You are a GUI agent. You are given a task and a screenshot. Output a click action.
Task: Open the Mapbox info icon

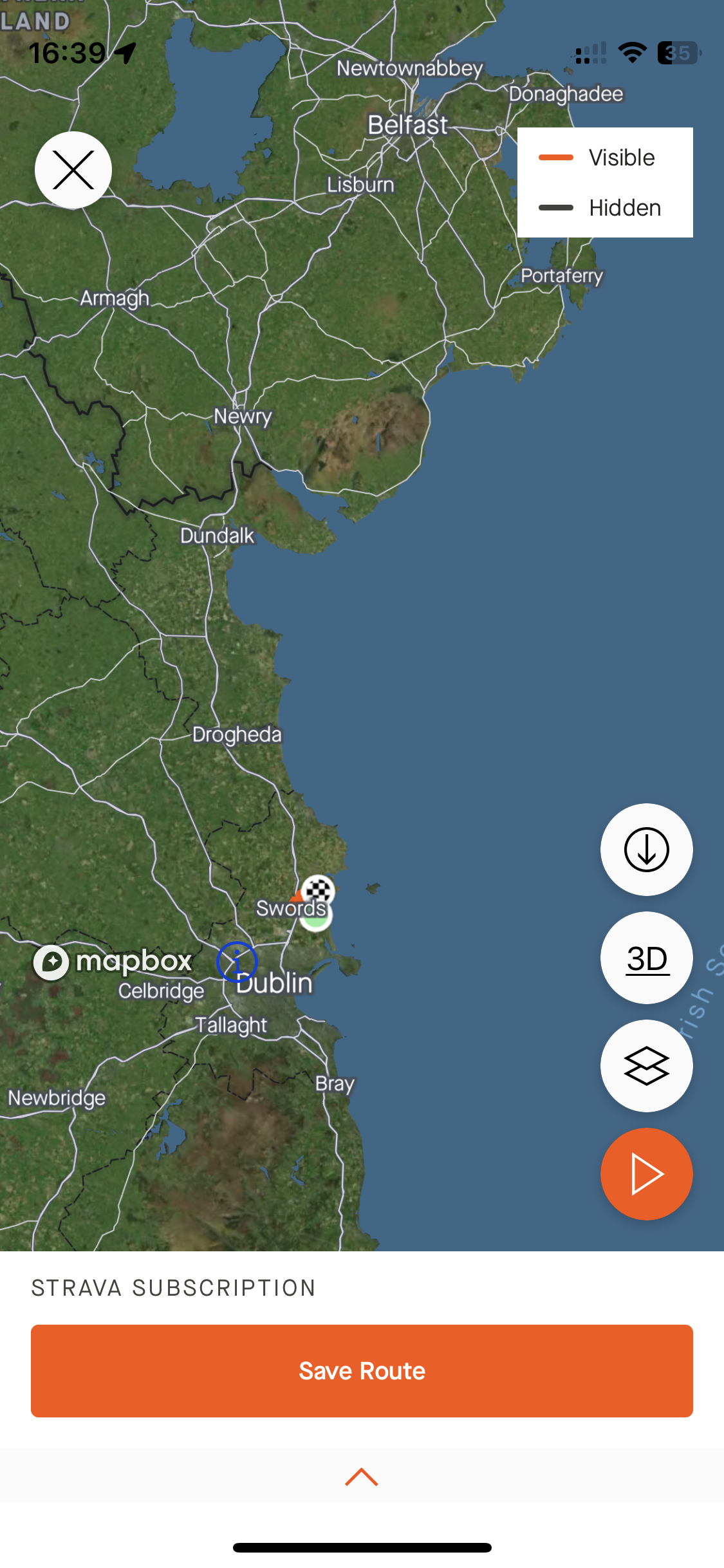[237, 962]
